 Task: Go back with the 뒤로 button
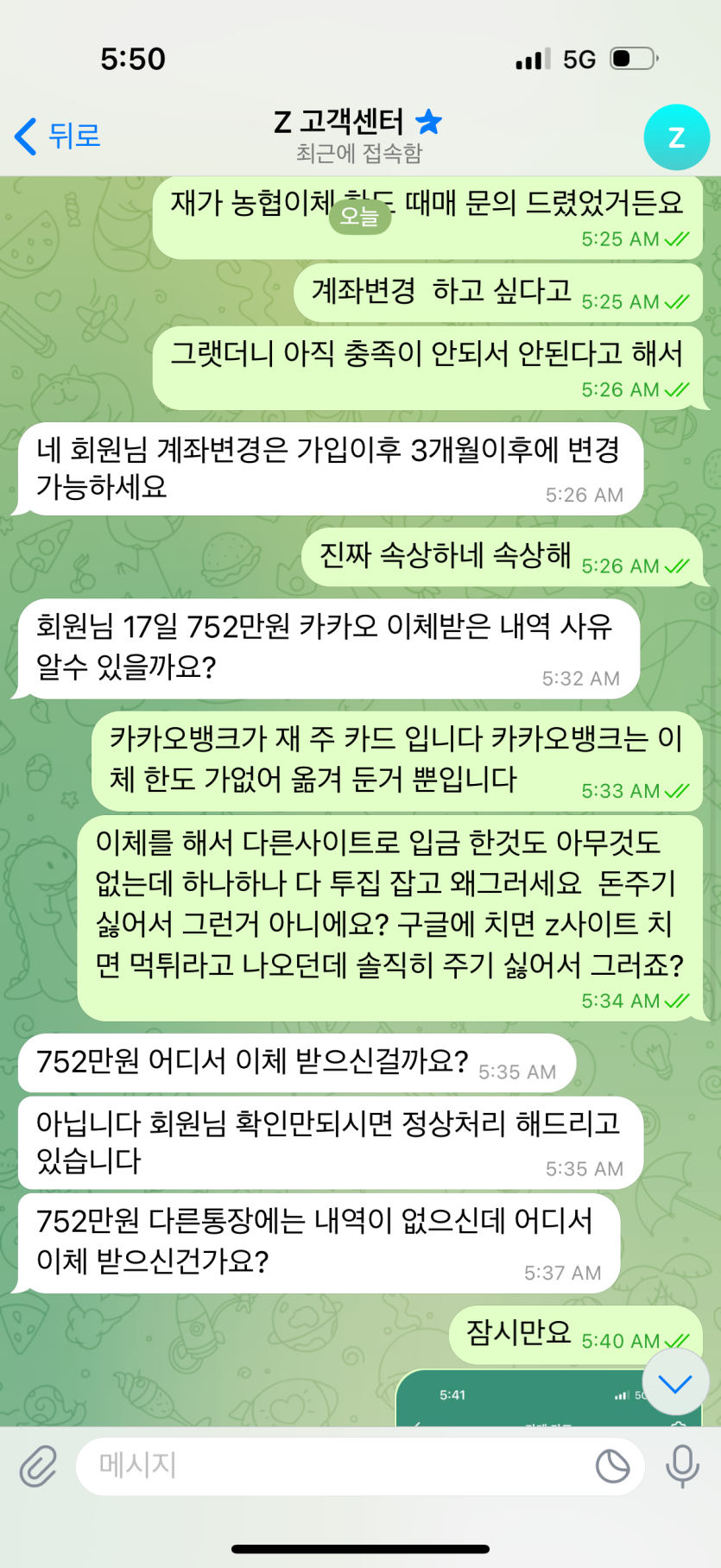click(59, 136)
